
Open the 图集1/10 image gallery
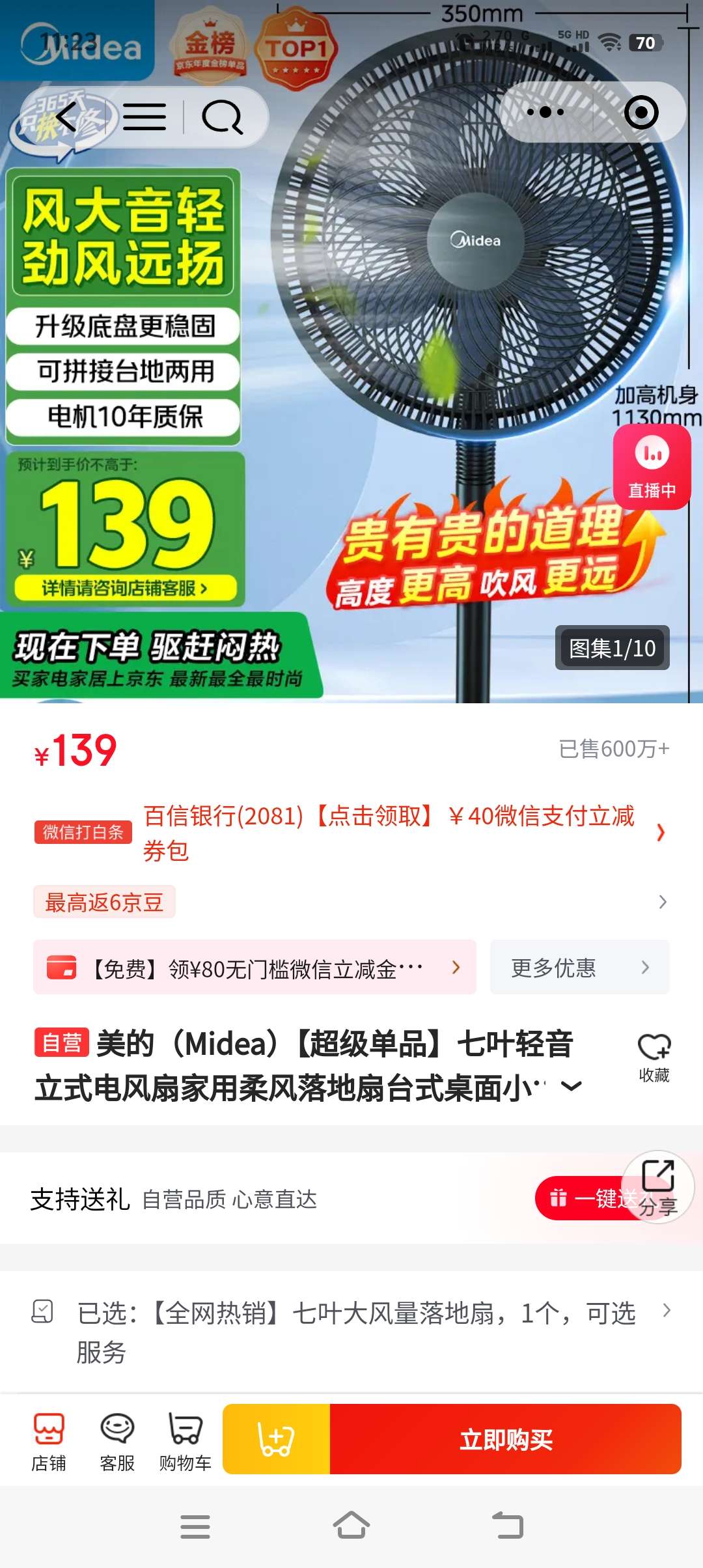point(612,648)
